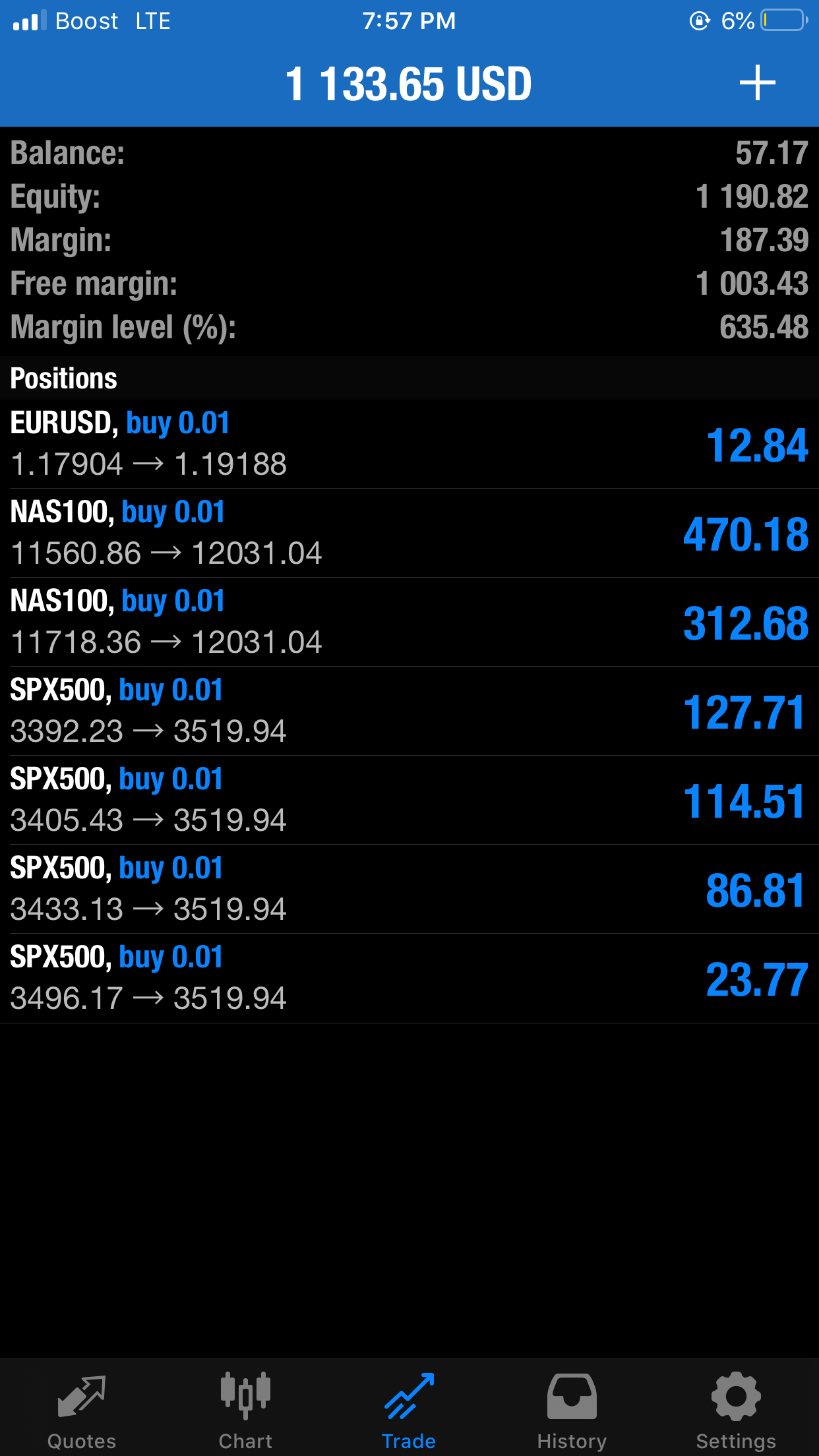Image resolution: width=819 pixels, height=1456 pixels.
Task: View SPX500 position opened at 3496.17
Action: tap(409, 978)
